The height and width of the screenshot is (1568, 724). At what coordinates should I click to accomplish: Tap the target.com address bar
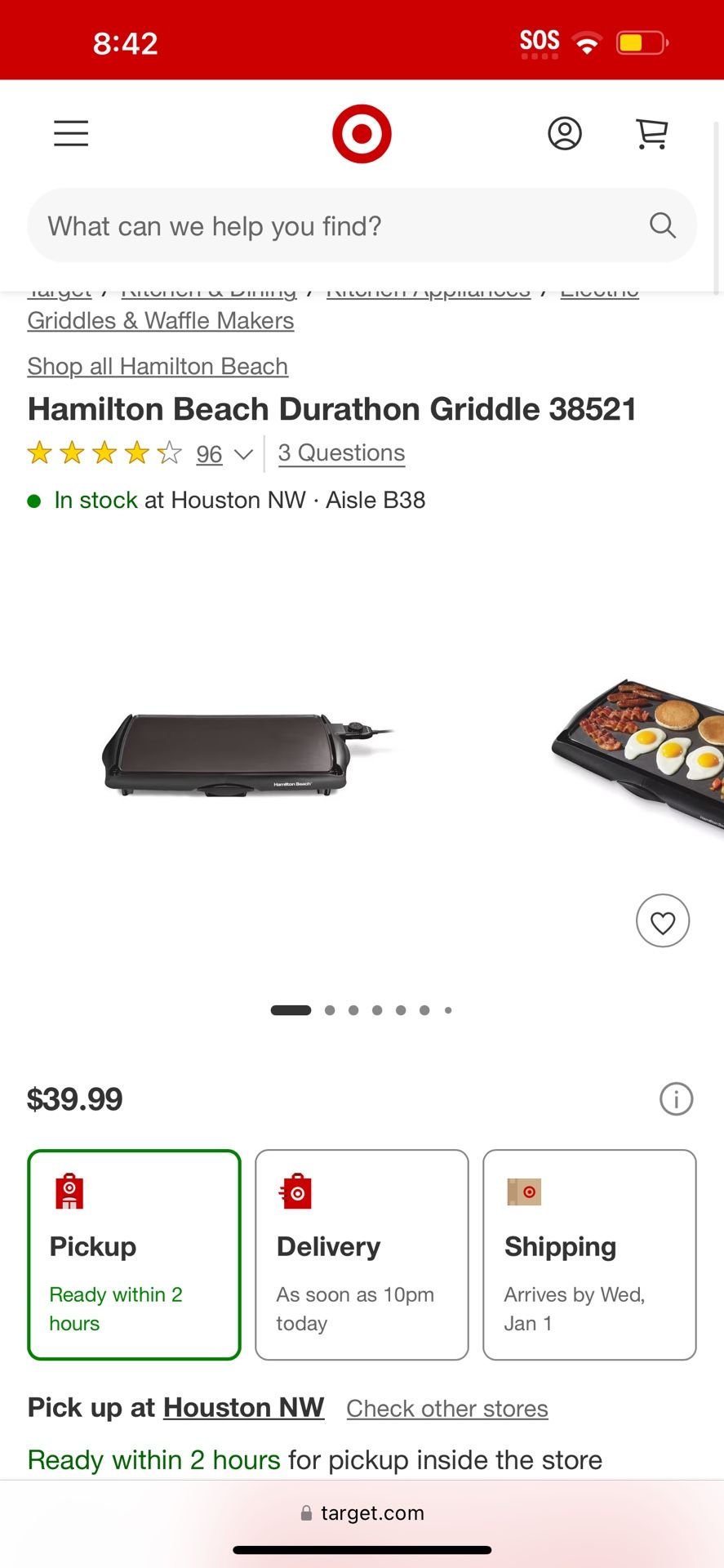362,1513
